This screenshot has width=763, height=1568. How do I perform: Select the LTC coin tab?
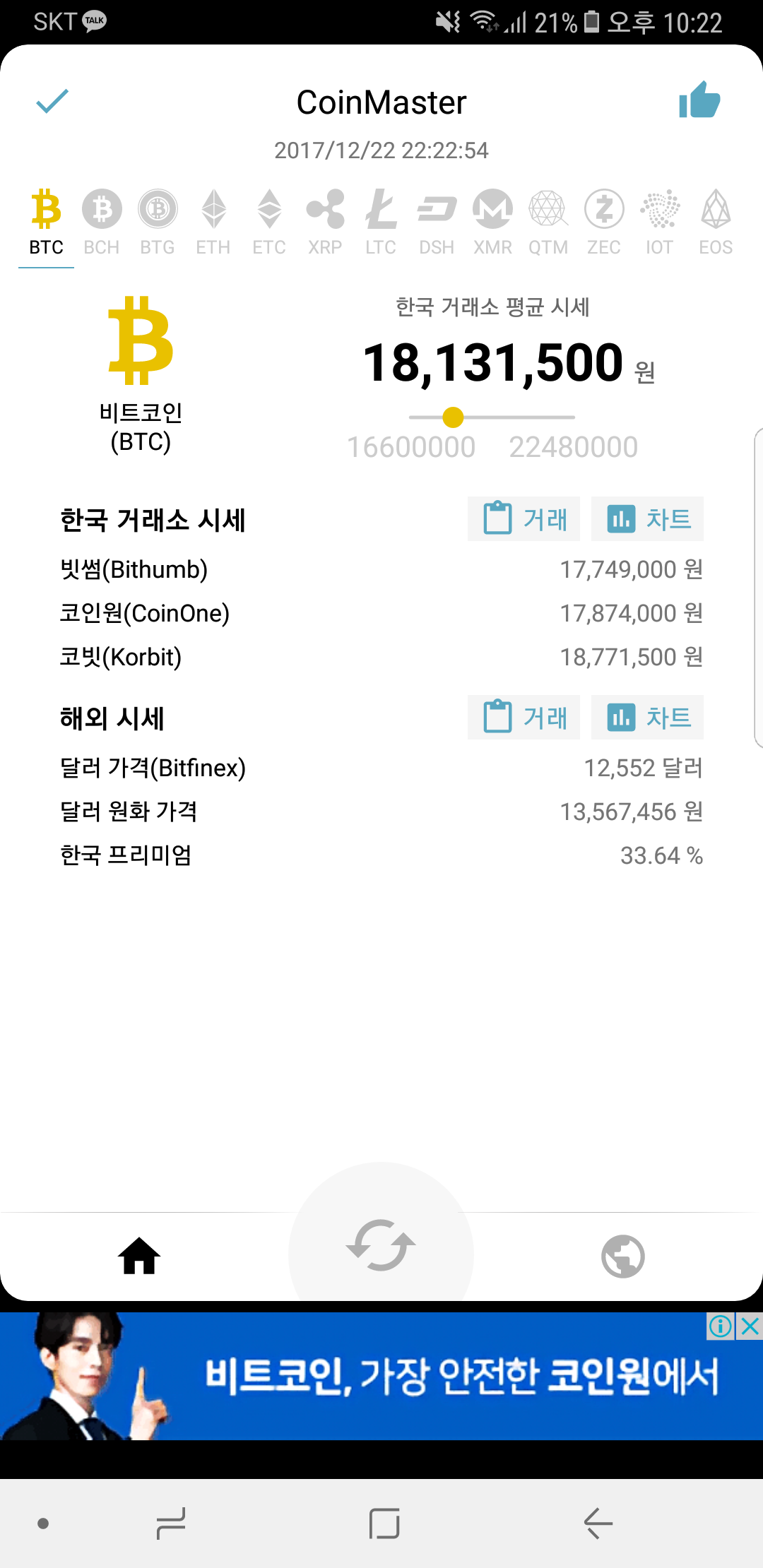[x=380, y=219]
